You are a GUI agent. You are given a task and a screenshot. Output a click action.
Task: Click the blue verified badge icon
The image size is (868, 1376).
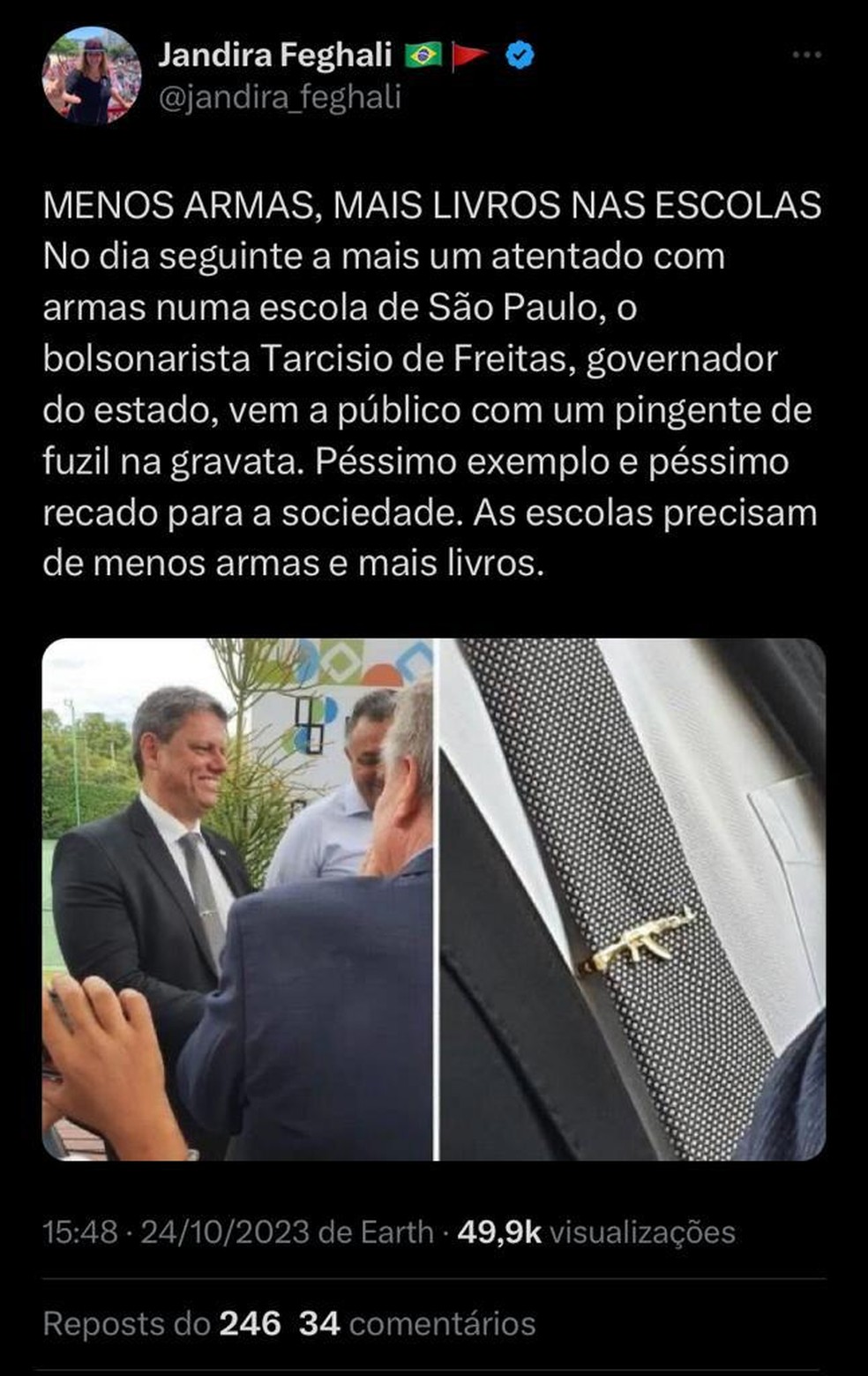[517, 55]
